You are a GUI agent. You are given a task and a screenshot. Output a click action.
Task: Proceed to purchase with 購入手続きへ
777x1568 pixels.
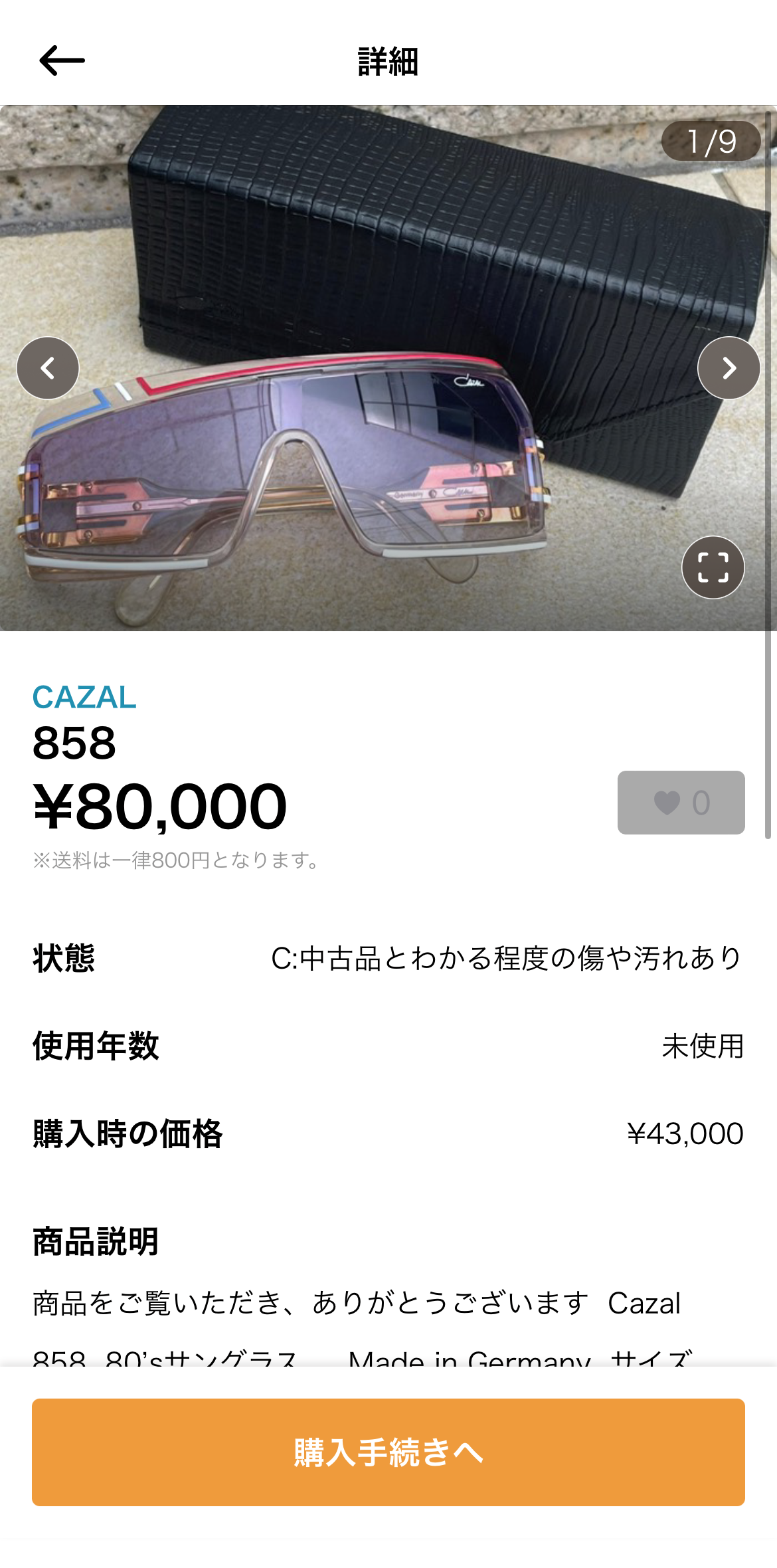click(x=388, y=1452)
